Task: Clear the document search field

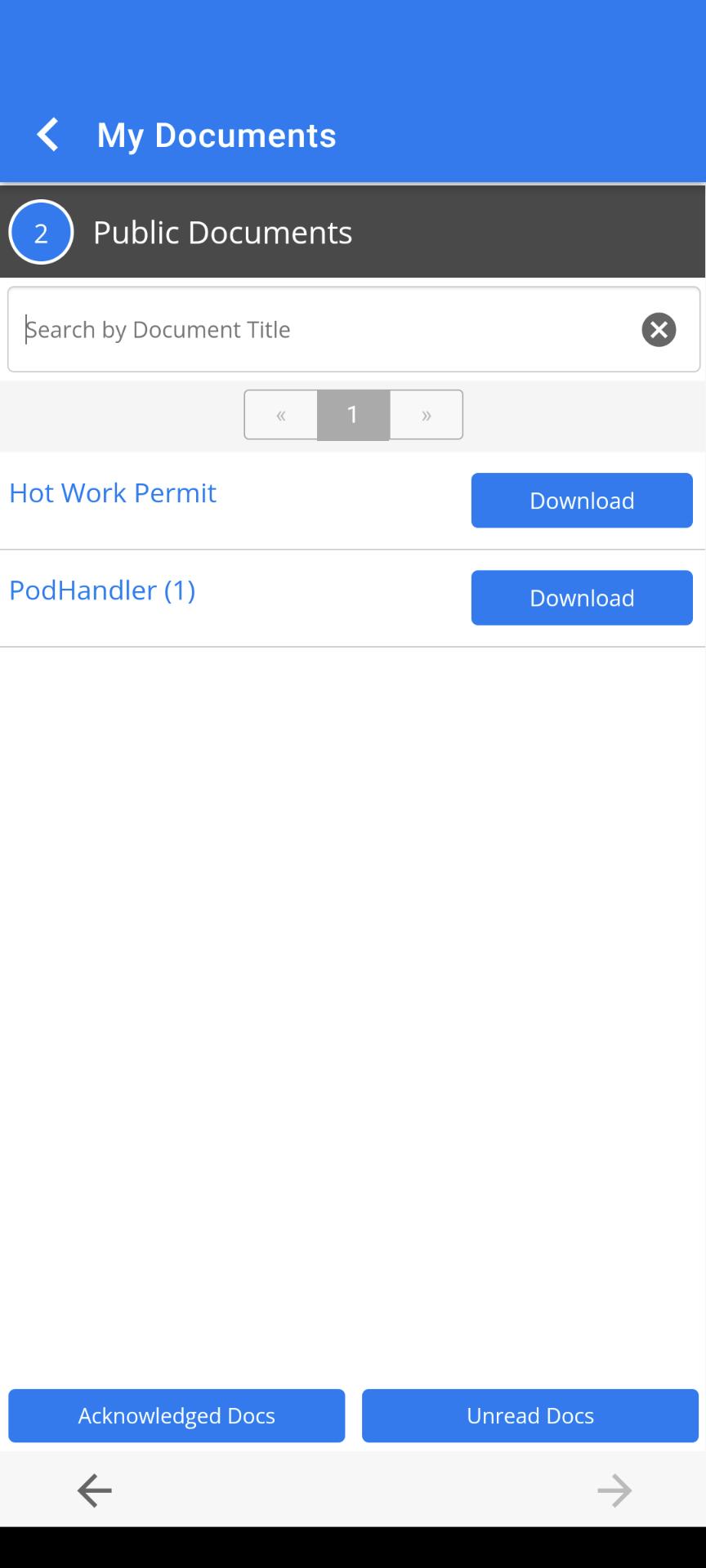Action: (x=659, y=330)
